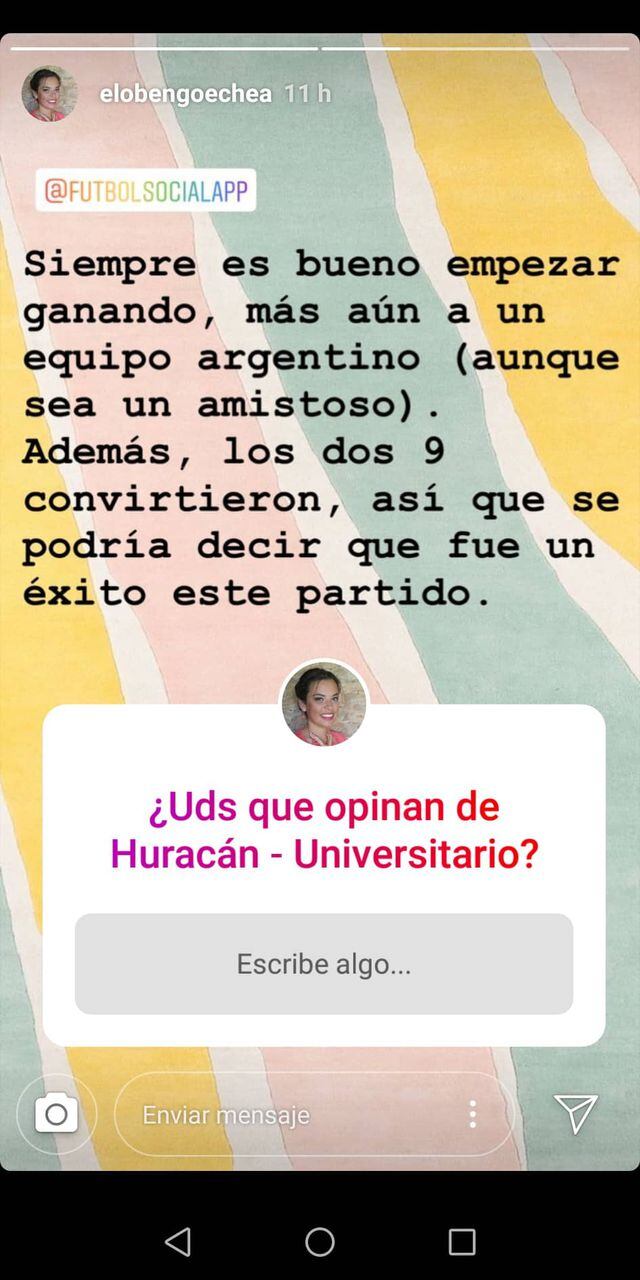Go to the home screen
Screen dimensions: 640x1280
pos(320,1242)
